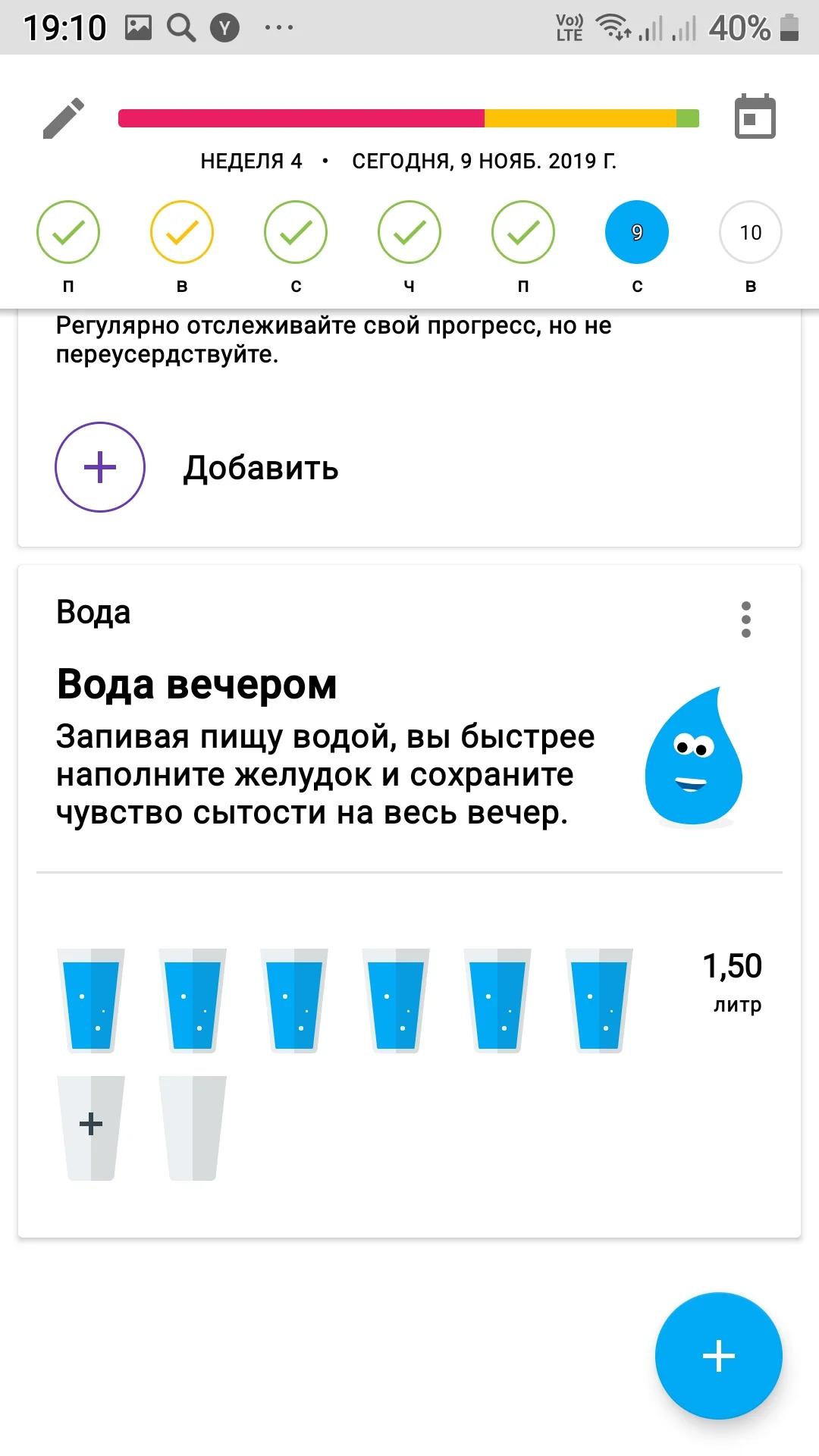The width and height of the screenshot is (819, 1456).
Task: Select today, Saturday the 9th
Action: point(637,232)
